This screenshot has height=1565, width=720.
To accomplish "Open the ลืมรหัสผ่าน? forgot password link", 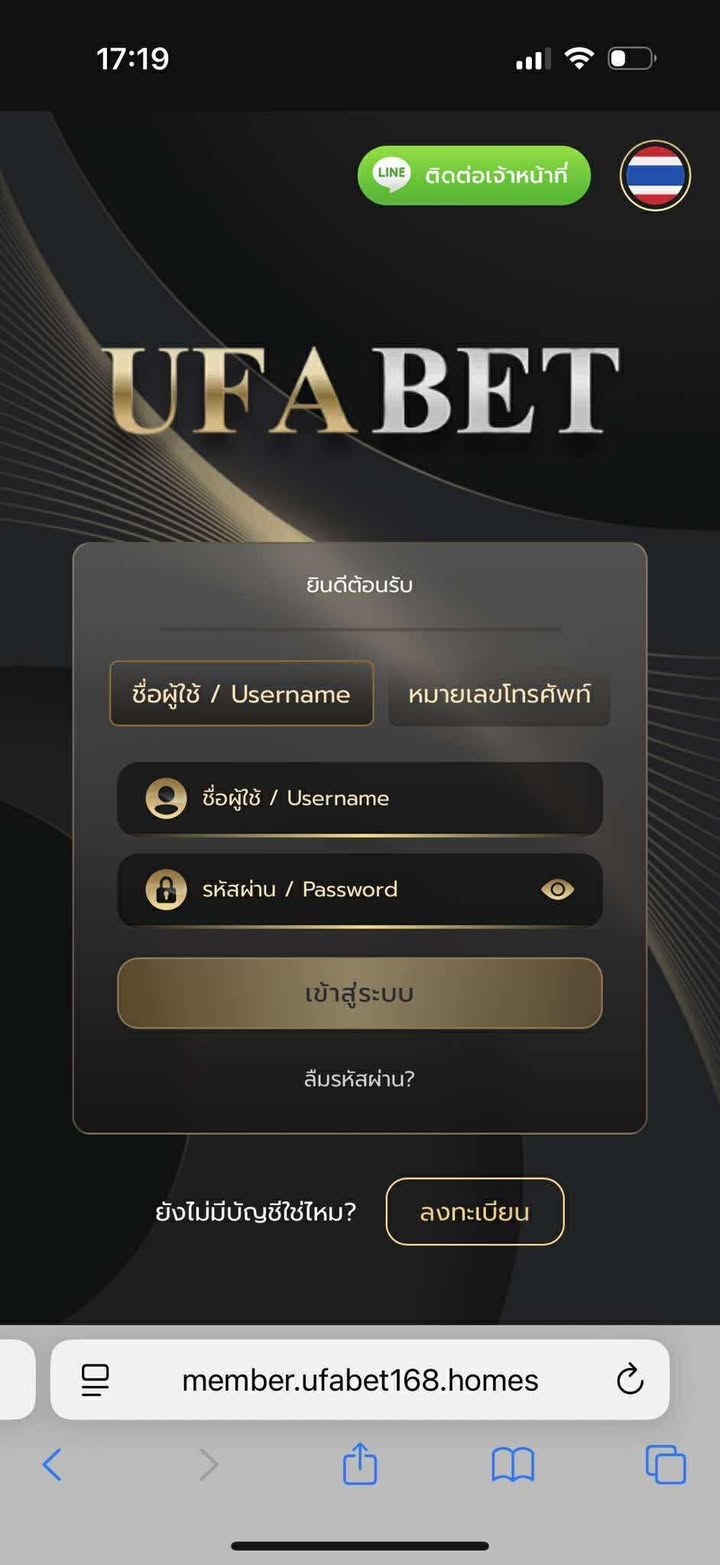I will [360, 1079].
